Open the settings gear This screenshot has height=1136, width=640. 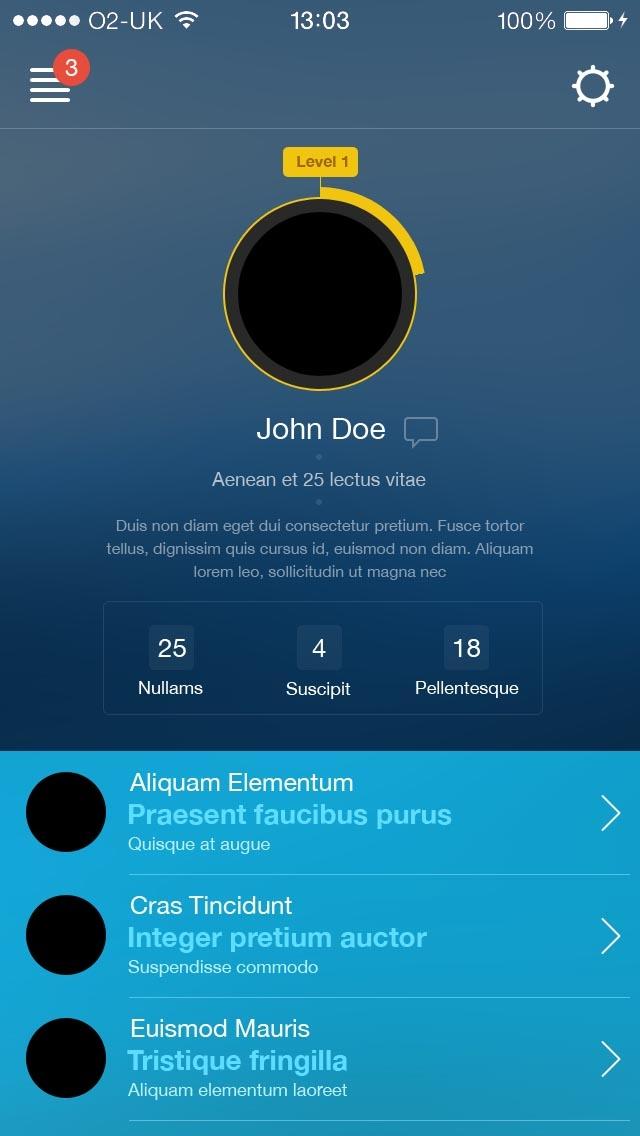pos(592,86)
